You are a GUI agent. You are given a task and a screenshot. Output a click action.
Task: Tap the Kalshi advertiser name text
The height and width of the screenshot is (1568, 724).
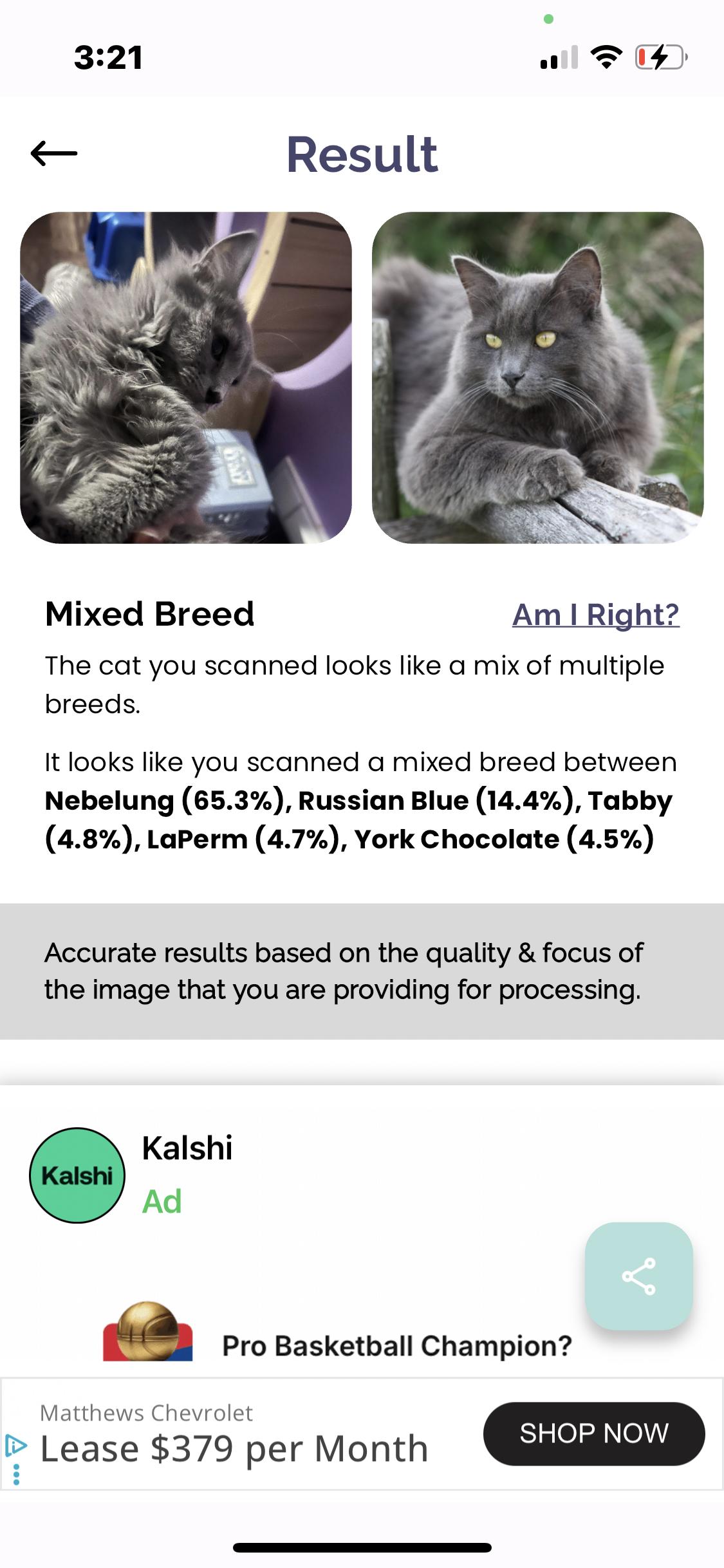tap(187, 1149)
